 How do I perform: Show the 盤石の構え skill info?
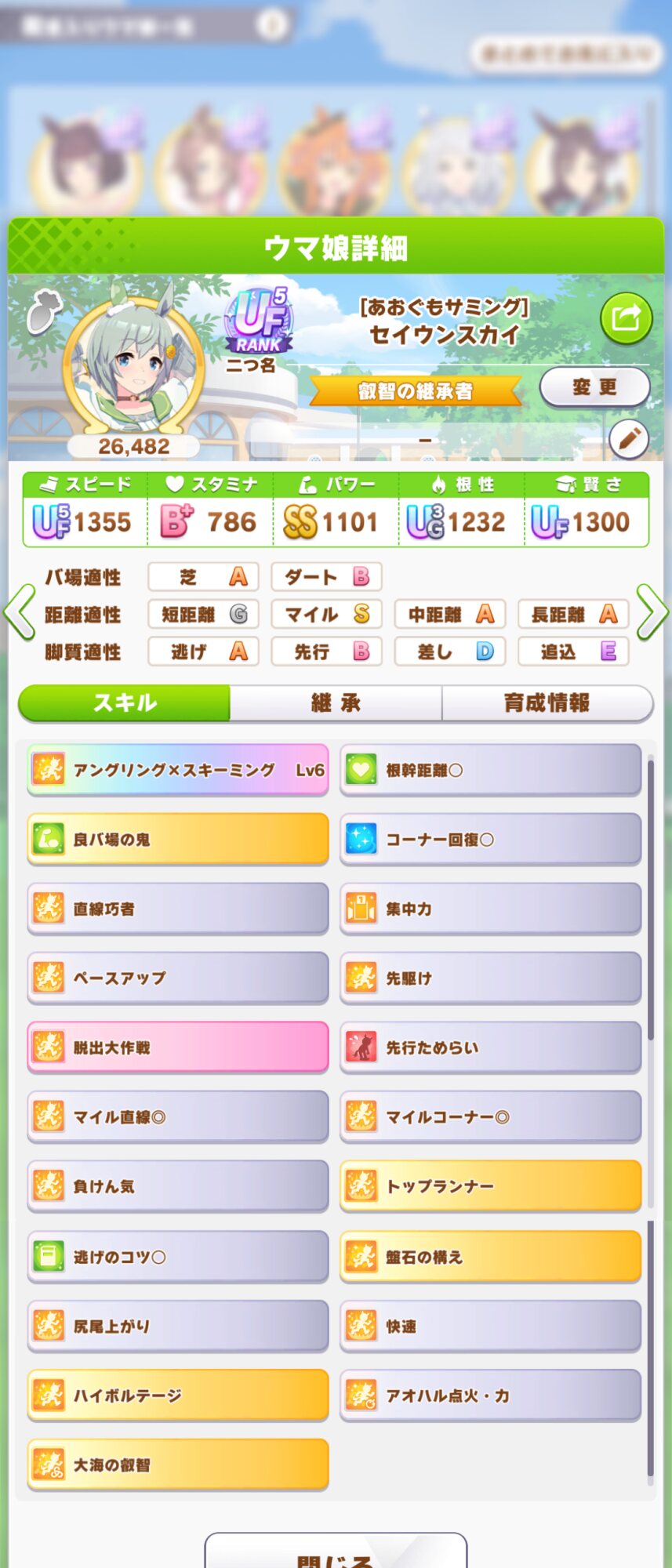click(x=490, y=1256)
